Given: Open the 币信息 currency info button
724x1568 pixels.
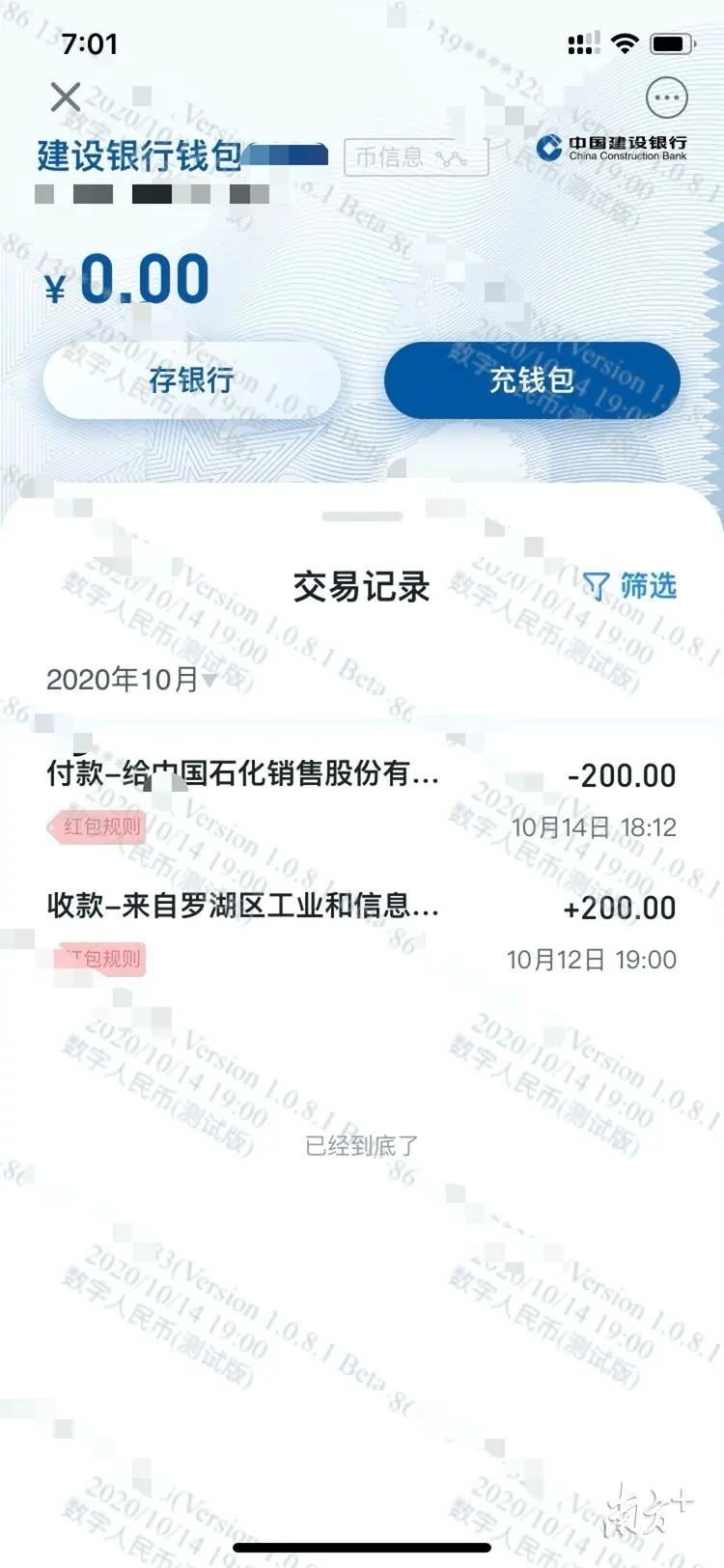Looking at the screenshot, I should pos(415,156).
